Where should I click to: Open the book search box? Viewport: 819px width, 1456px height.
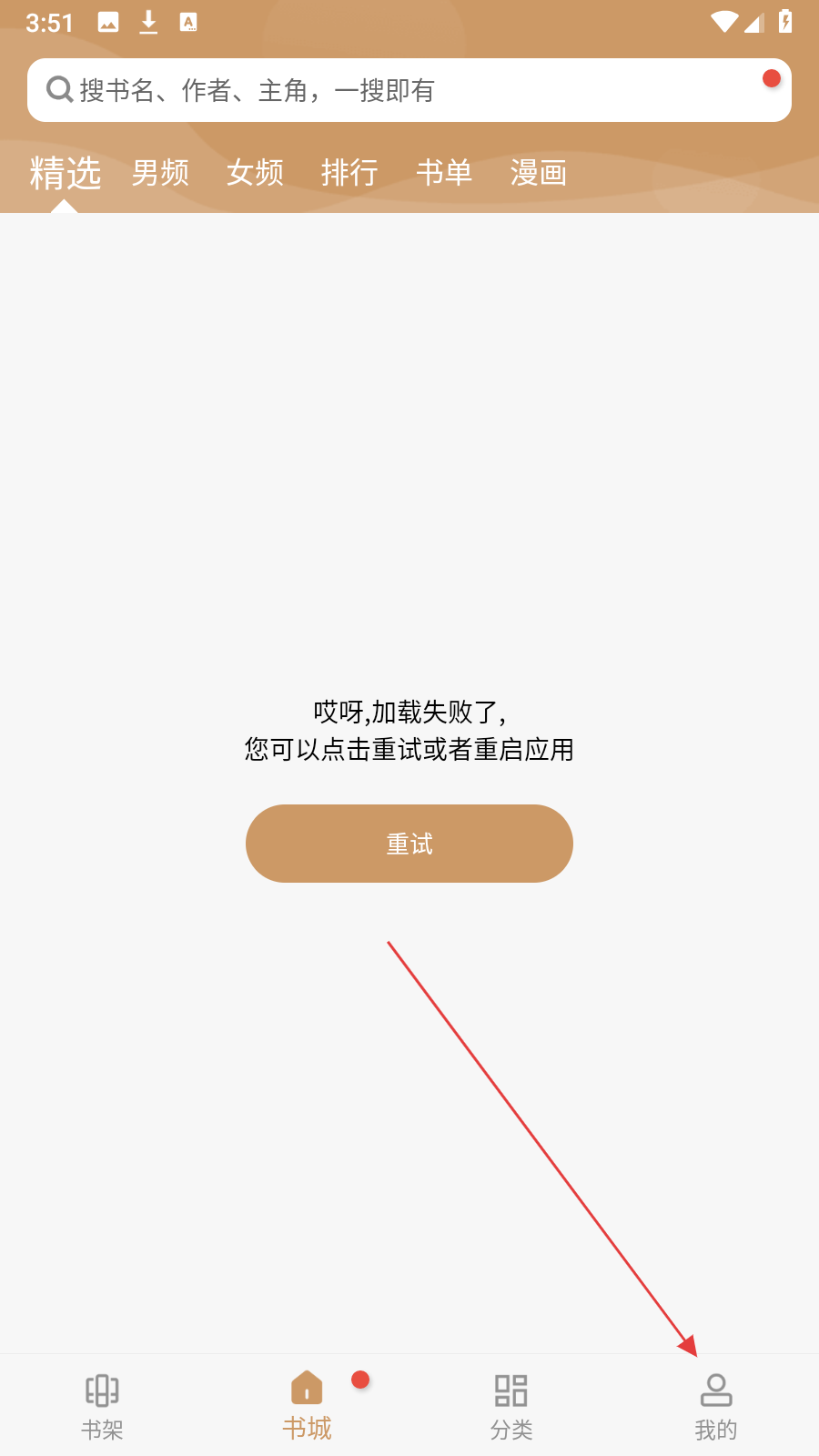pyautogui.click(x=400, y=90)
